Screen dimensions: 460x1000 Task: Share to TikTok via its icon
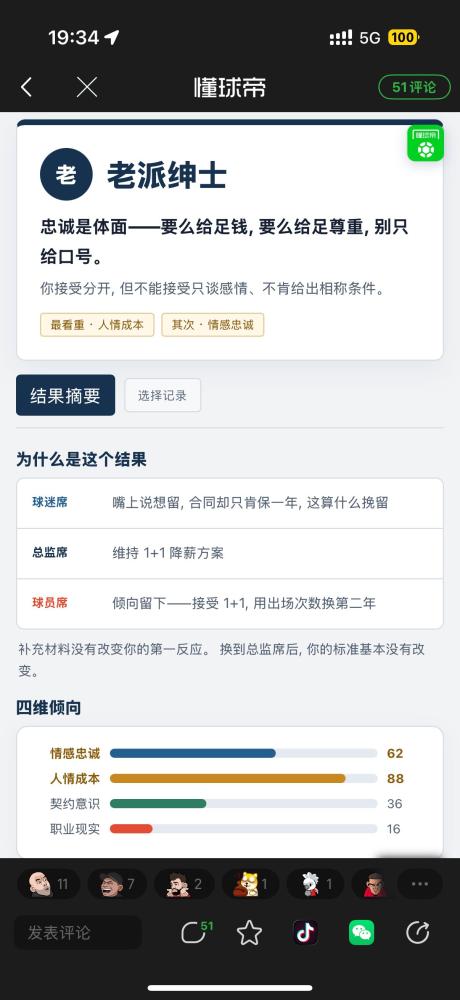tap(306, 932)
